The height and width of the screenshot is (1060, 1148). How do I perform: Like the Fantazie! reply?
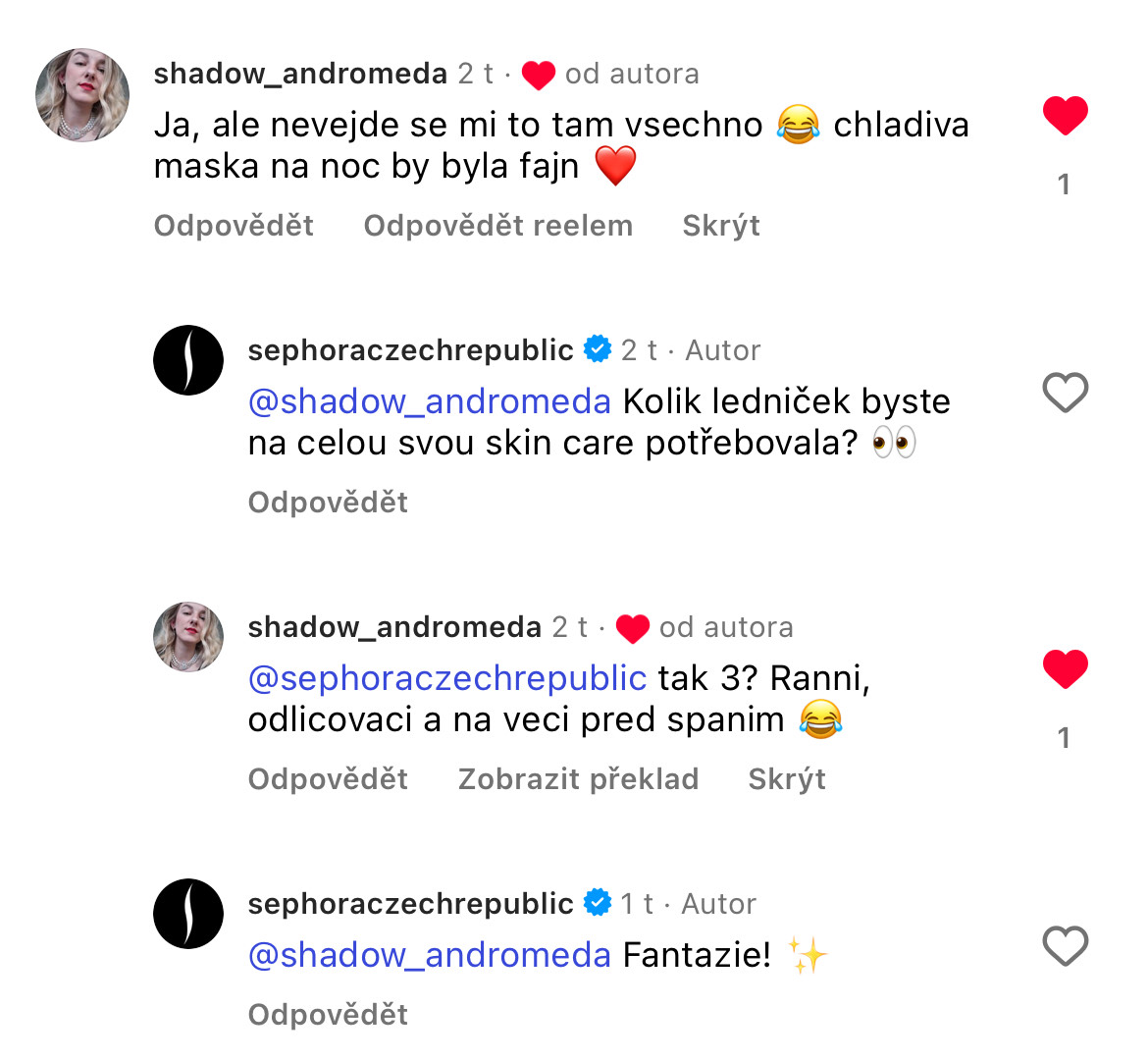pyautogui.click(x=1065, y=946)
